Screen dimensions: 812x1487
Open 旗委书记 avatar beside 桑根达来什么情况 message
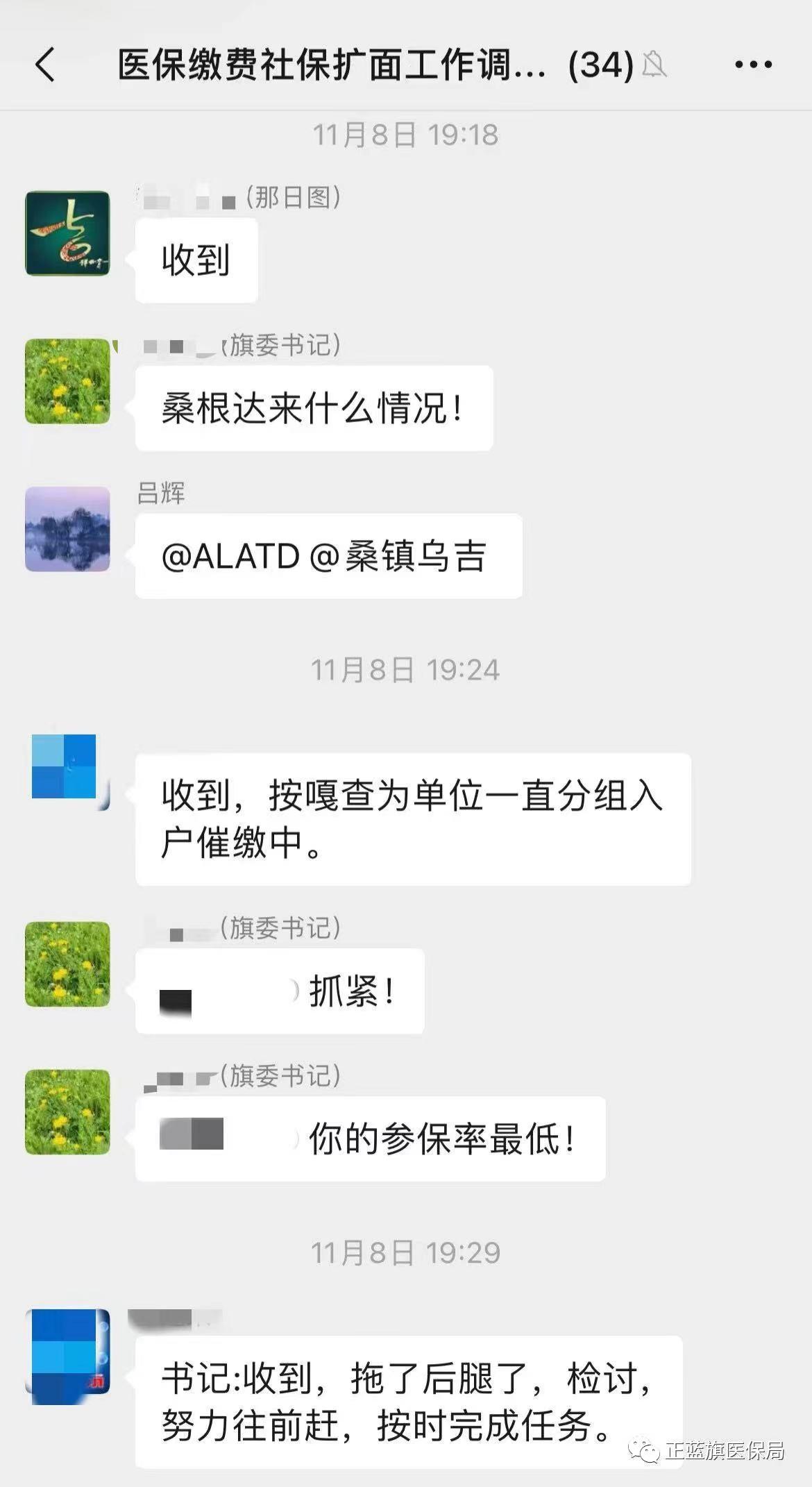click(x=67, y=381)
